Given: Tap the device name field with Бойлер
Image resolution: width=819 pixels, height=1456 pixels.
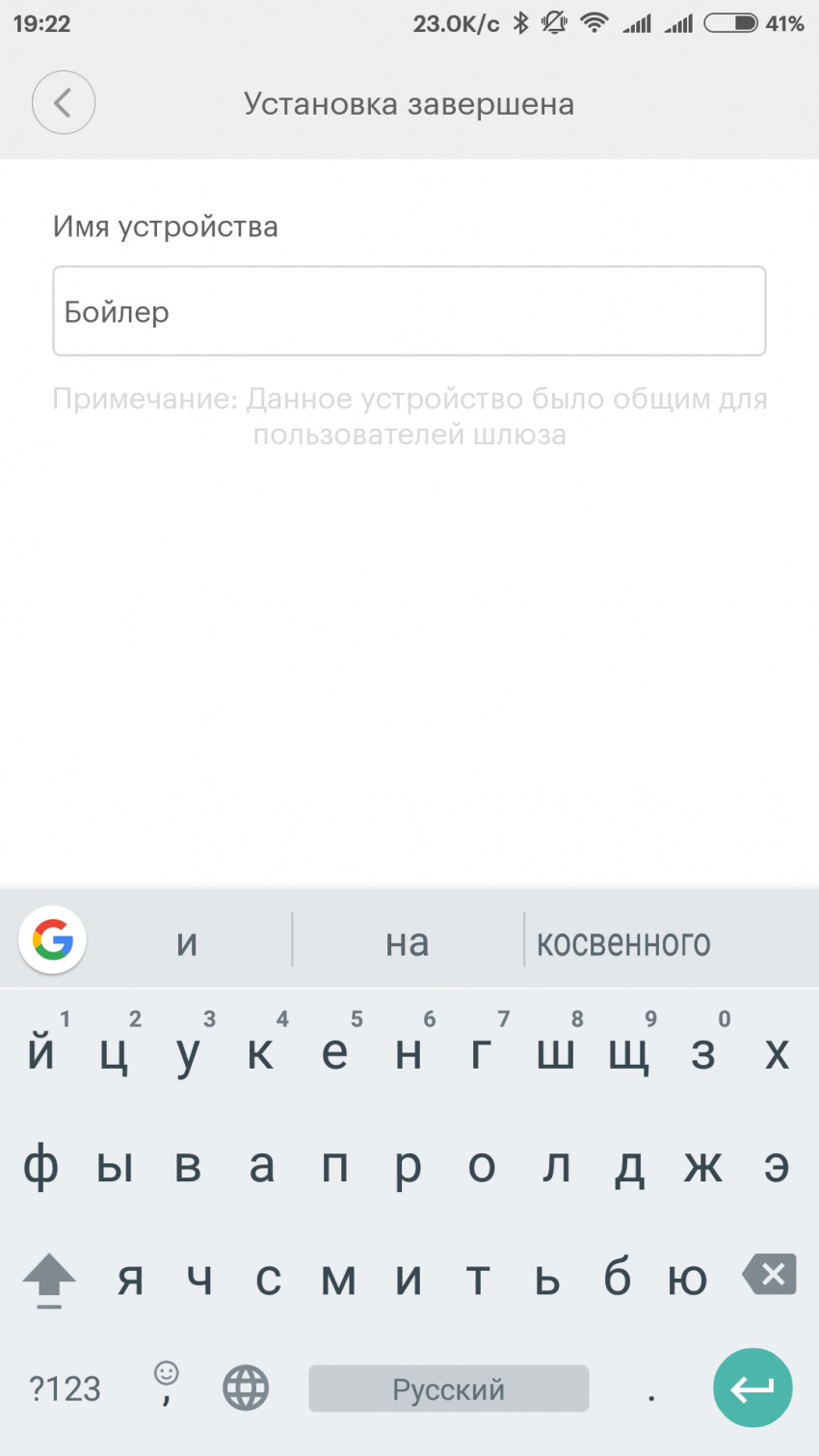Looking at the screenshot, I should pyautogui.click(x=409, y=311).
